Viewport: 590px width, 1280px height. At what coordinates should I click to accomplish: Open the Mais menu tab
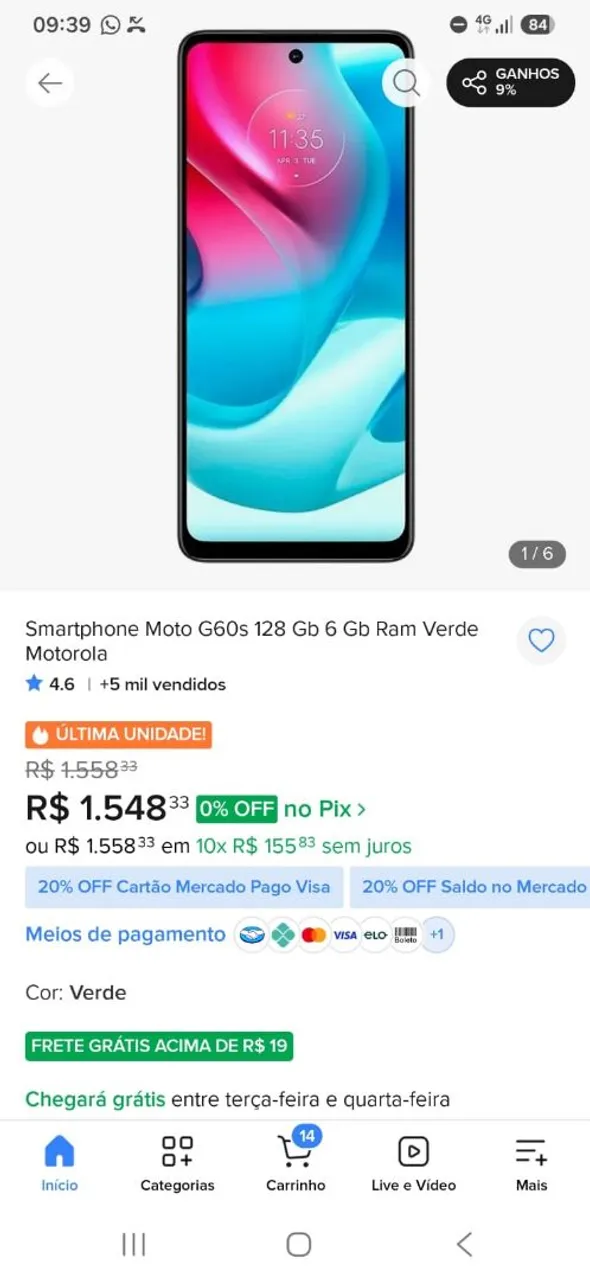(531, 1162)
